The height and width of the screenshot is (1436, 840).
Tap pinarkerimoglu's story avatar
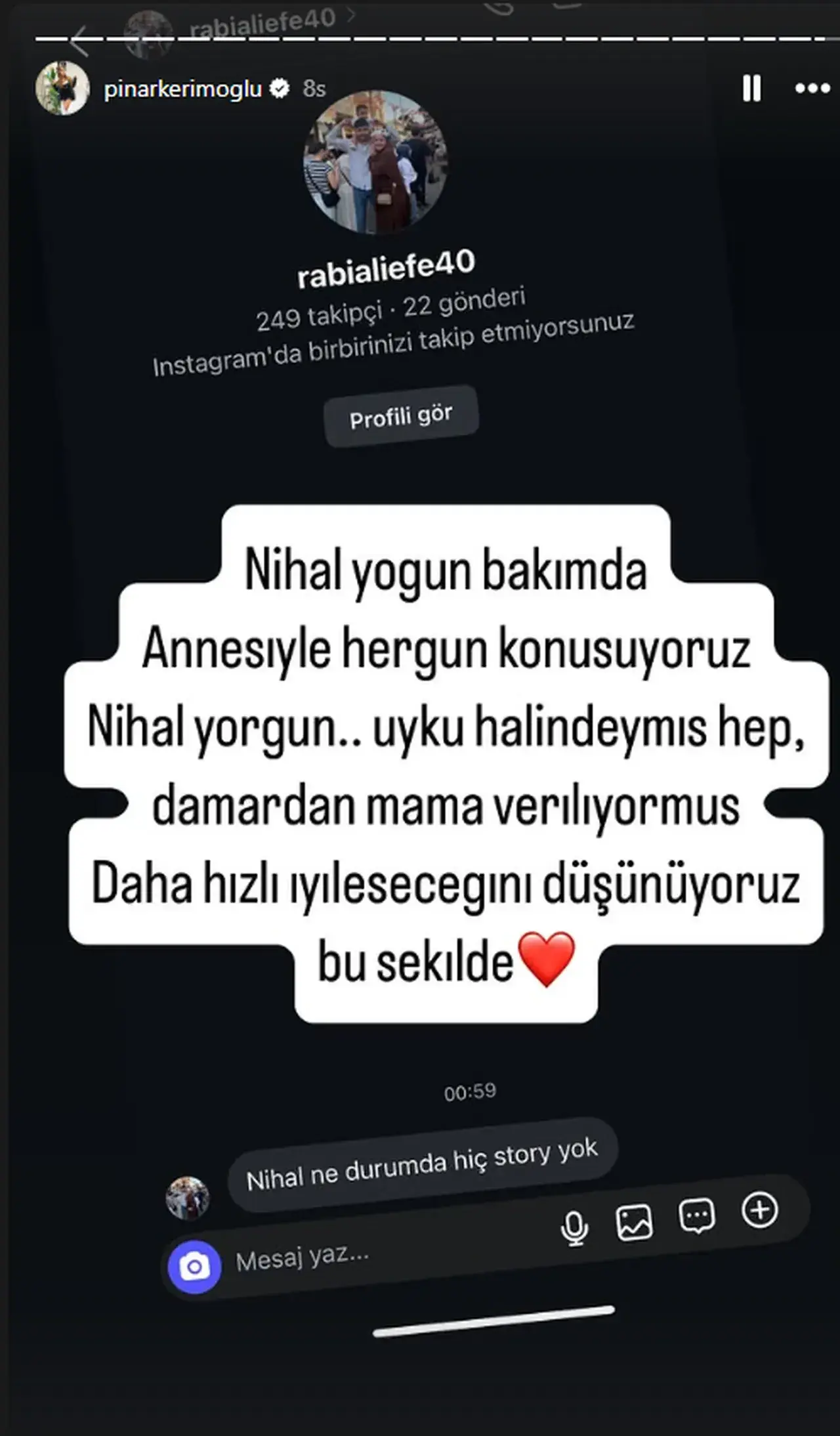pos(62,89)
